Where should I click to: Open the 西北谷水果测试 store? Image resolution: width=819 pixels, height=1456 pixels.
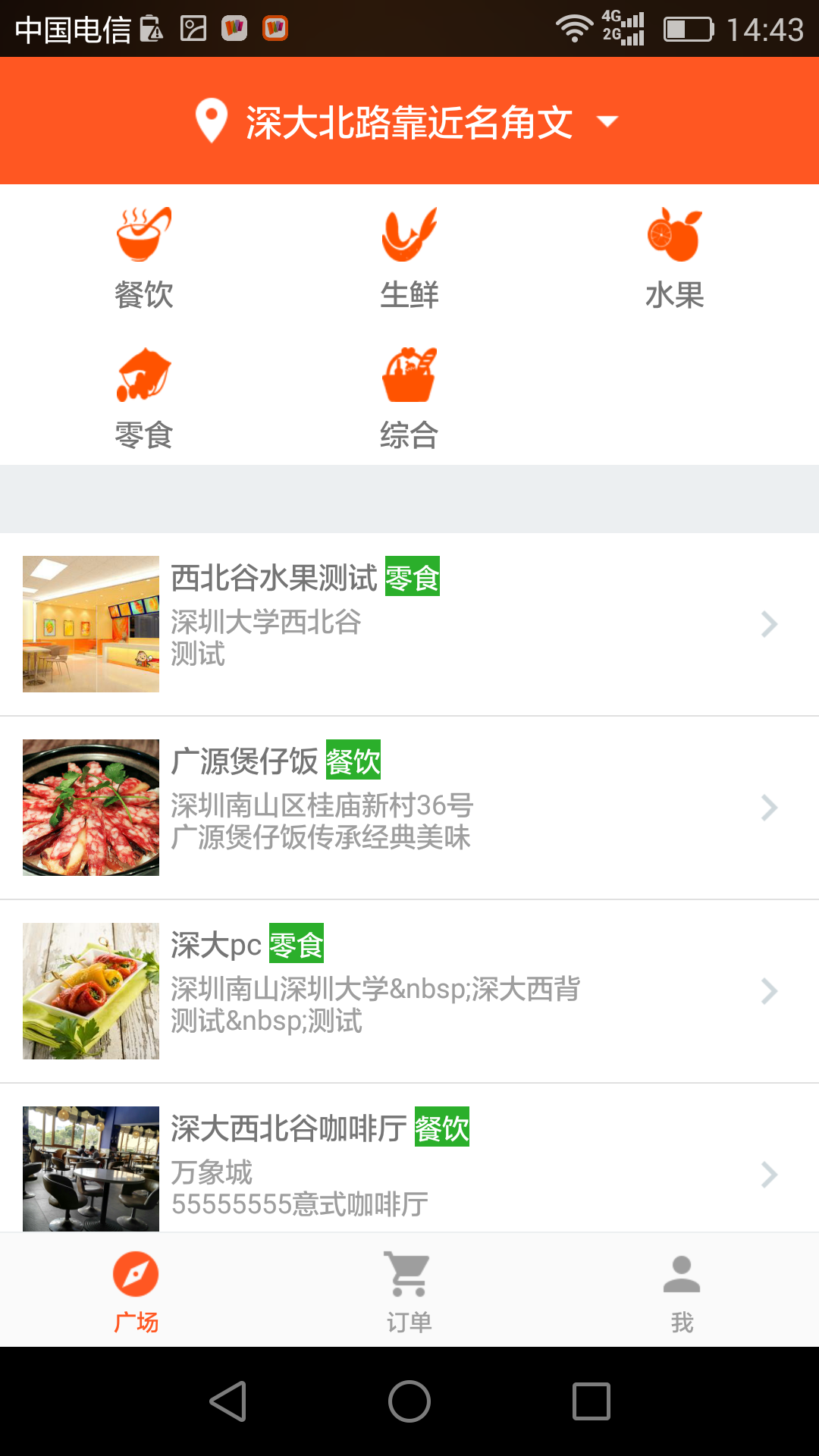[x=409, y=624]
